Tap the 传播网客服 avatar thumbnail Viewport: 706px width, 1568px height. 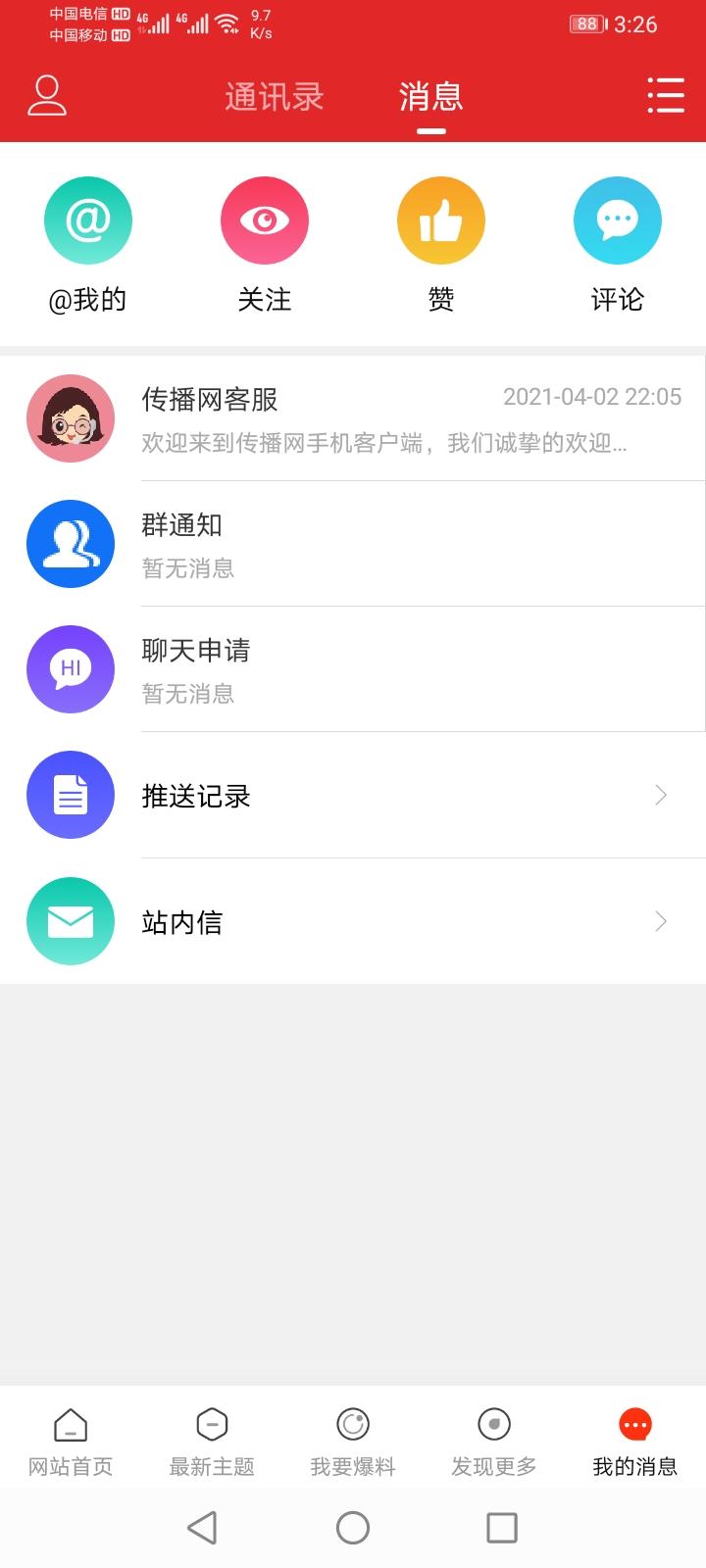(x=70, y=418)
